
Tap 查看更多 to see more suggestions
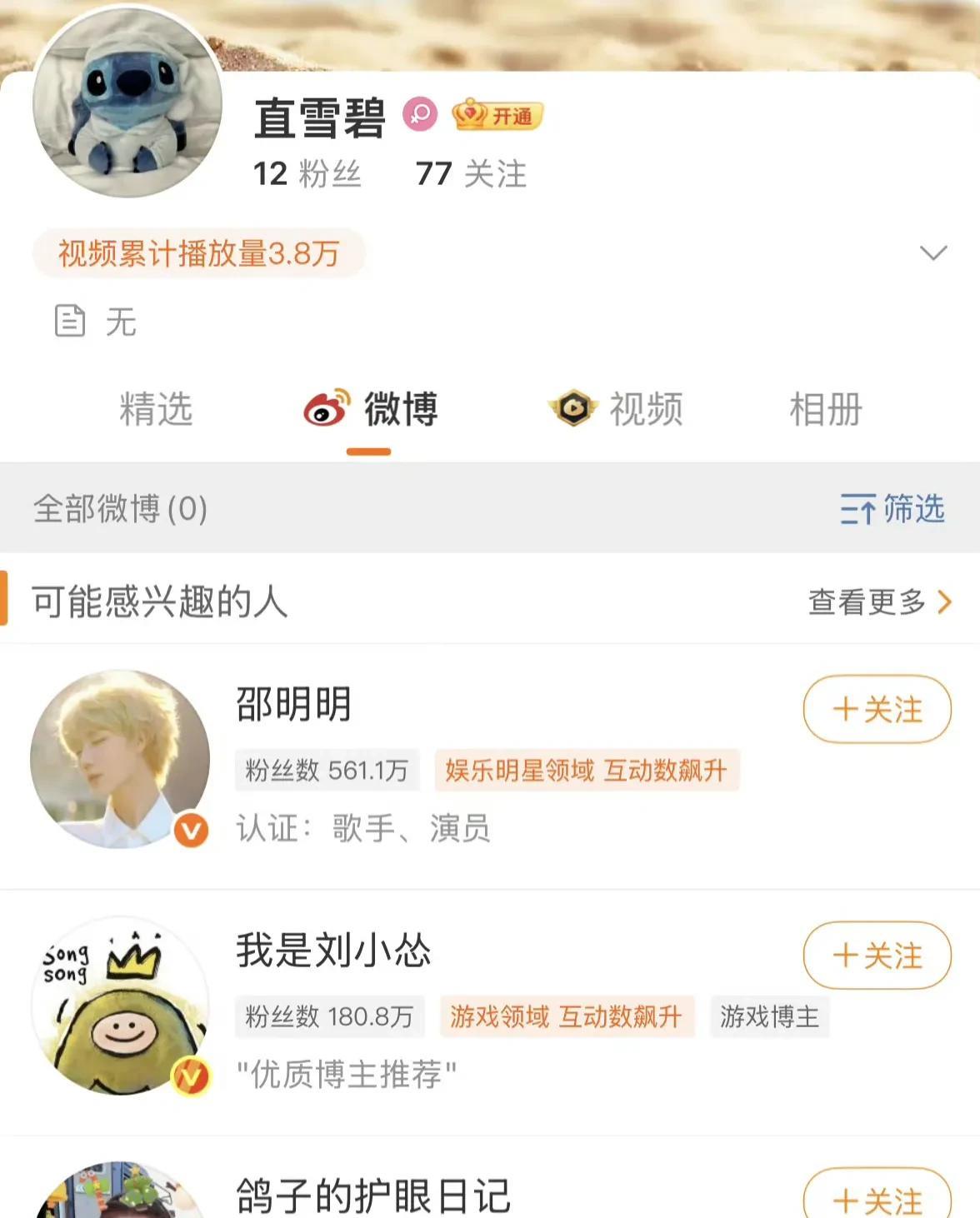[878, 602]
